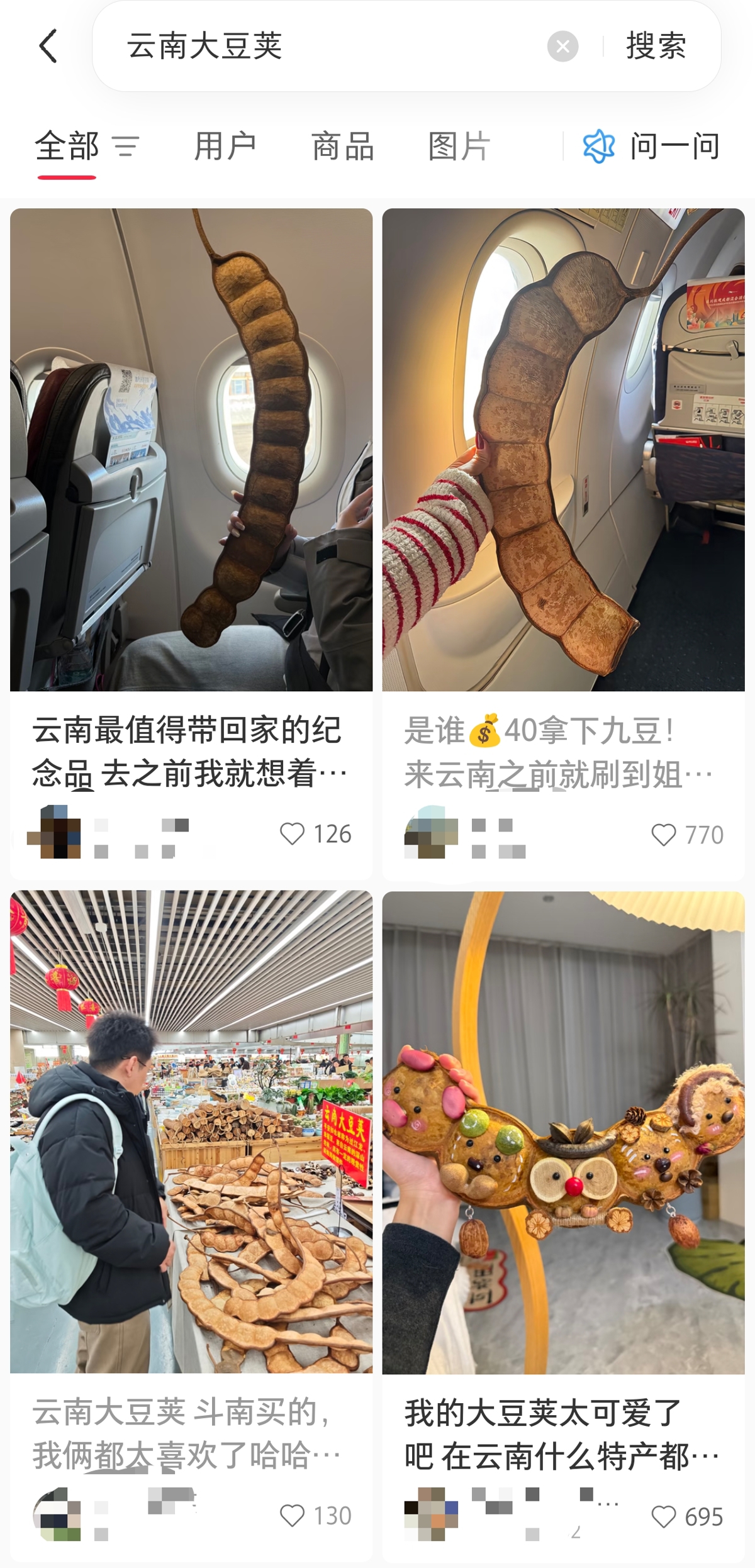
Task: Switch to the 商品 tab
Action: 343,147
